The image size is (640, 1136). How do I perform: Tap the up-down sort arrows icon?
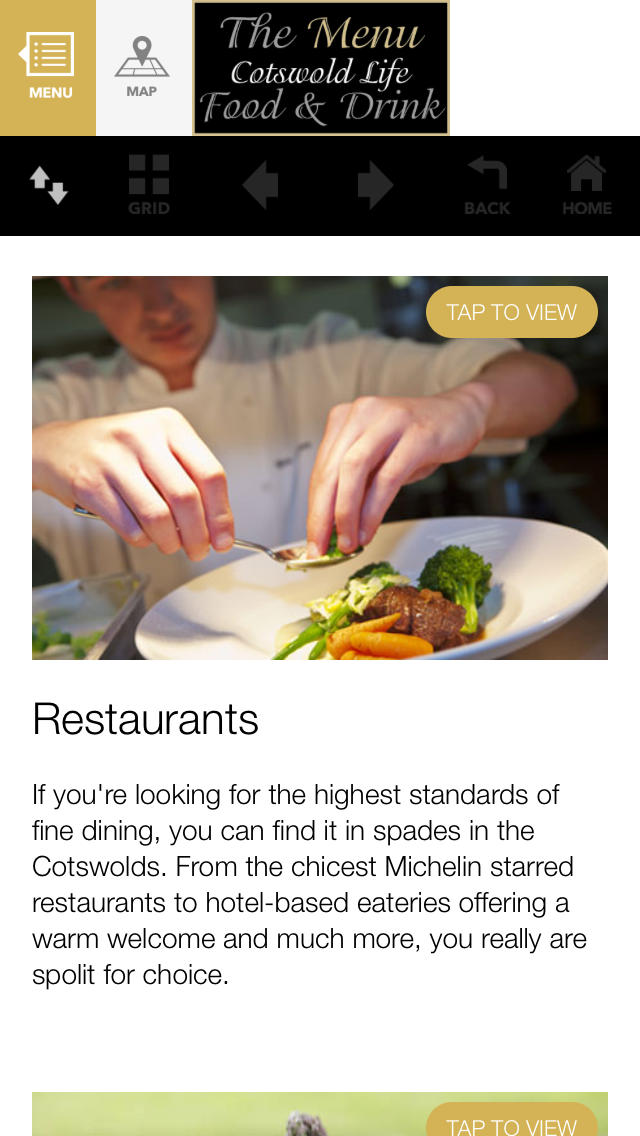pyautogui.click(x=48, y=186)
